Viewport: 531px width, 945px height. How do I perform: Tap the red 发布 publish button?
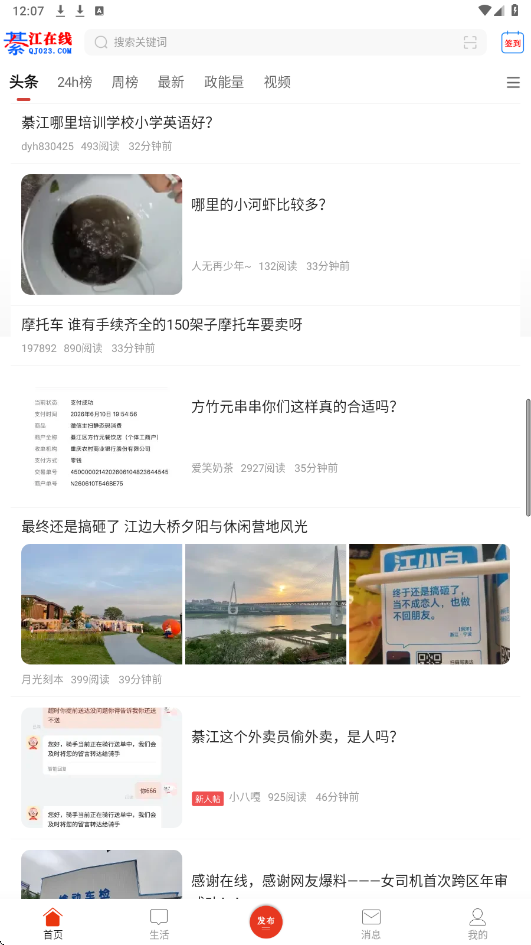266,921
